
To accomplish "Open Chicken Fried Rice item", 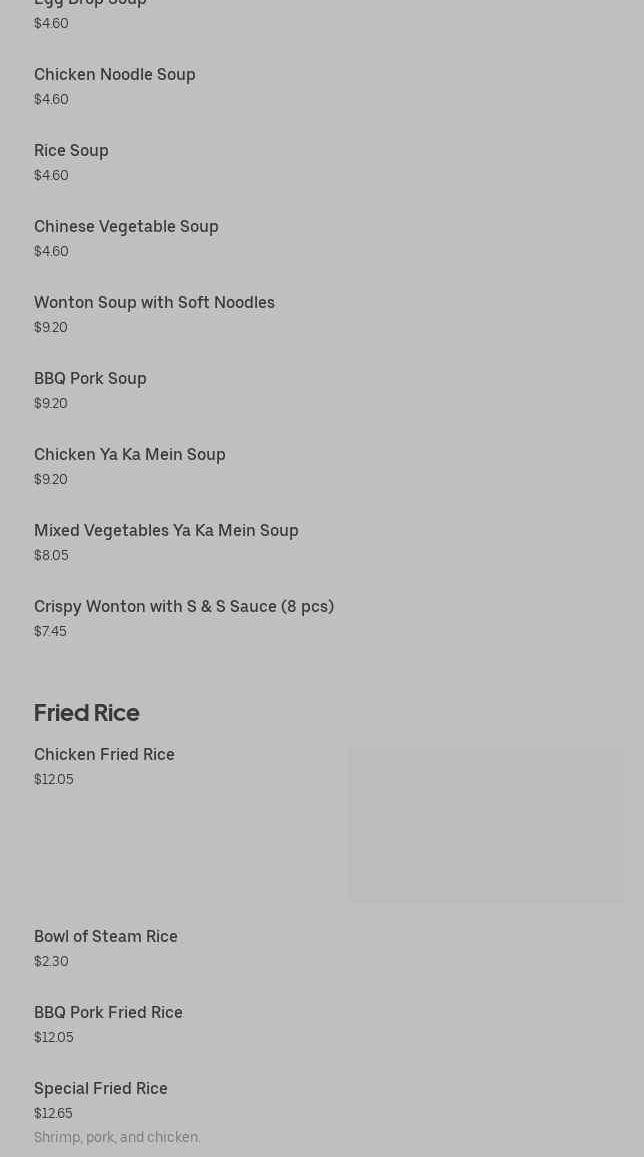I will (104, 755).
